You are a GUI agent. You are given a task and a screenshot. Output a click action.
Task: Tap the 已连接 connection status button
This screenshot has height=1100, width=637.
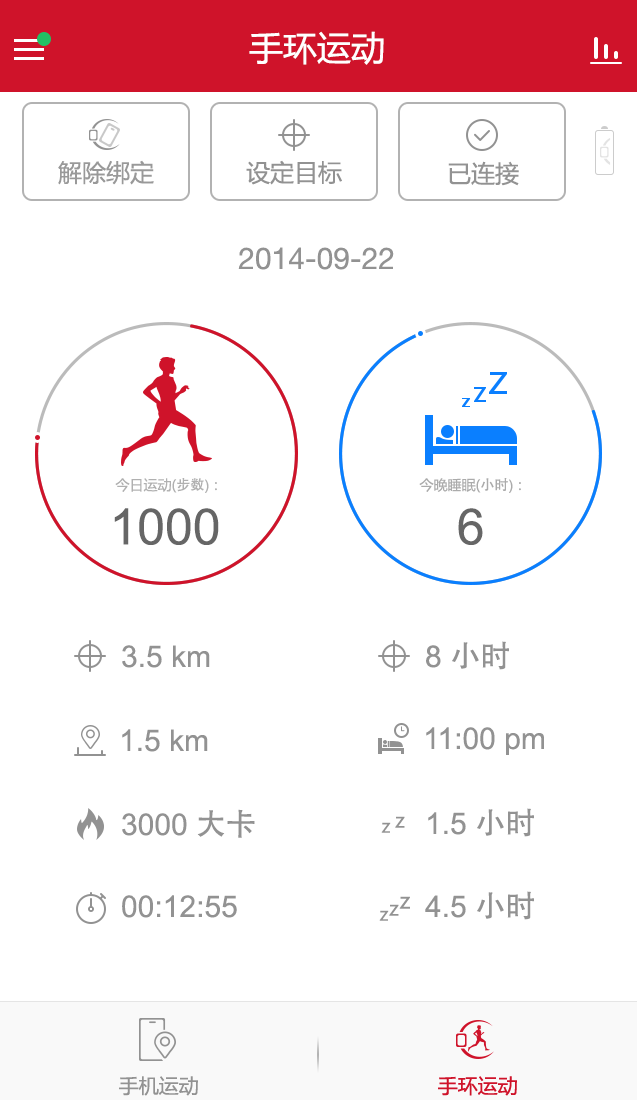click(482, 152)
